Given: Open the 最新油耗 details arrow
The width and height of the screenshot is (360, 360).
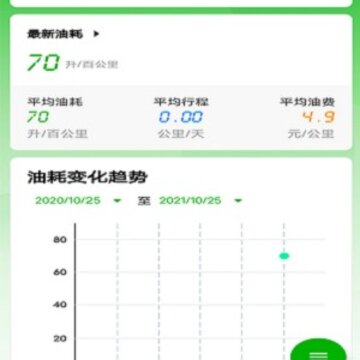Looking at the screenshot, I should point(96,34).
